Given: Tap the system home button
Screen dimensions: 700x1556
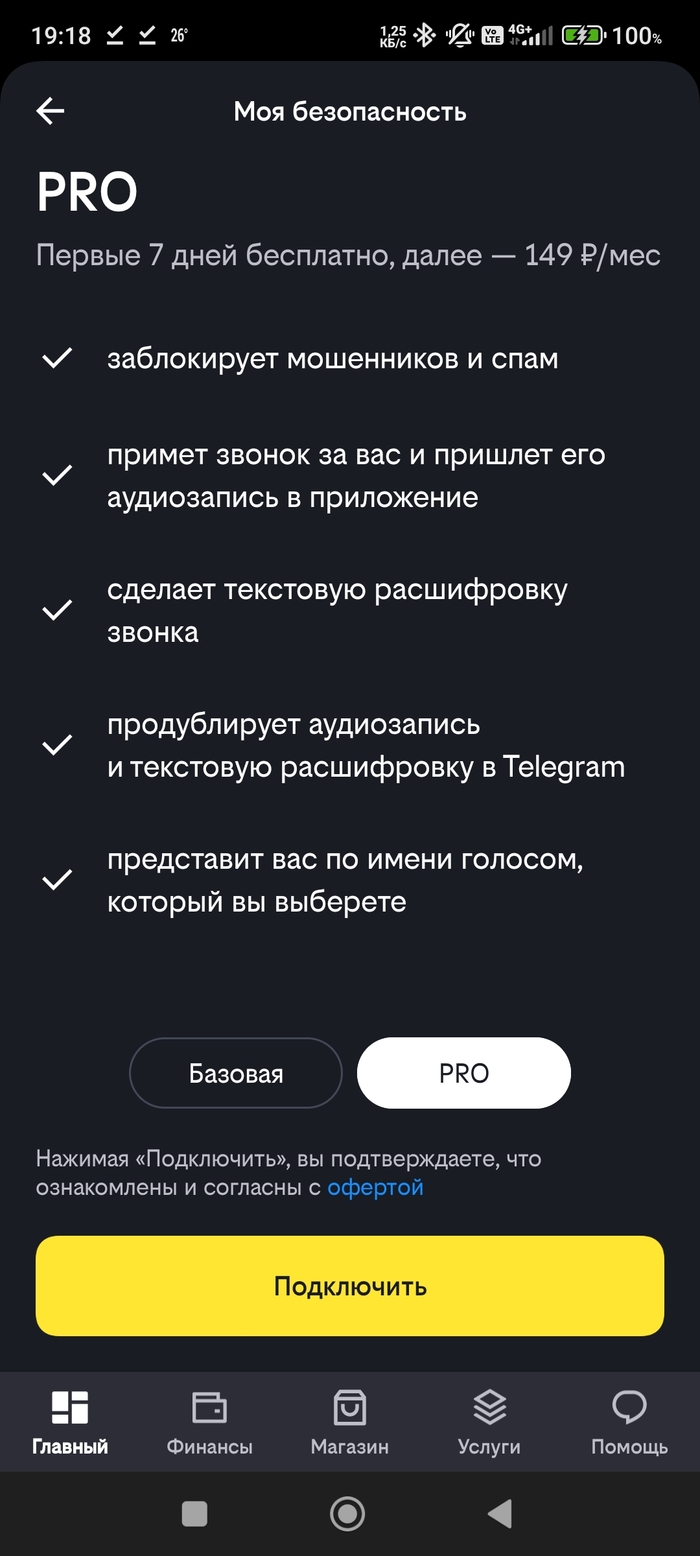Looking at the screenshot, I should [x=347, y=1514].
